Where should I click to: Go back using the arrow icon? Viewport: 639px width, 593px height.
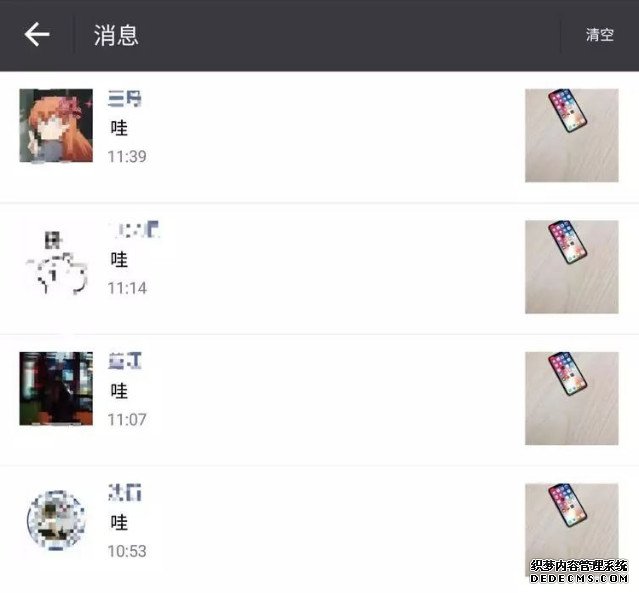point(37,35)
